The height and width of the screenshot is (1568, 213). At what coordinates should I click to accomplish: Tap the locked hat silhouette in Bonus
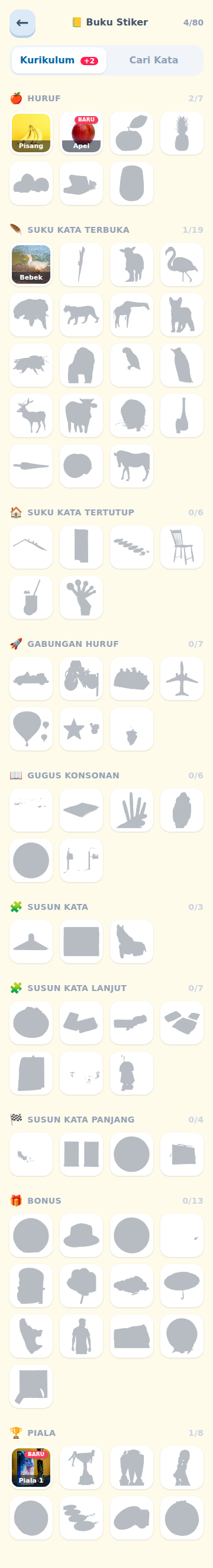[x=82, y=1236]
